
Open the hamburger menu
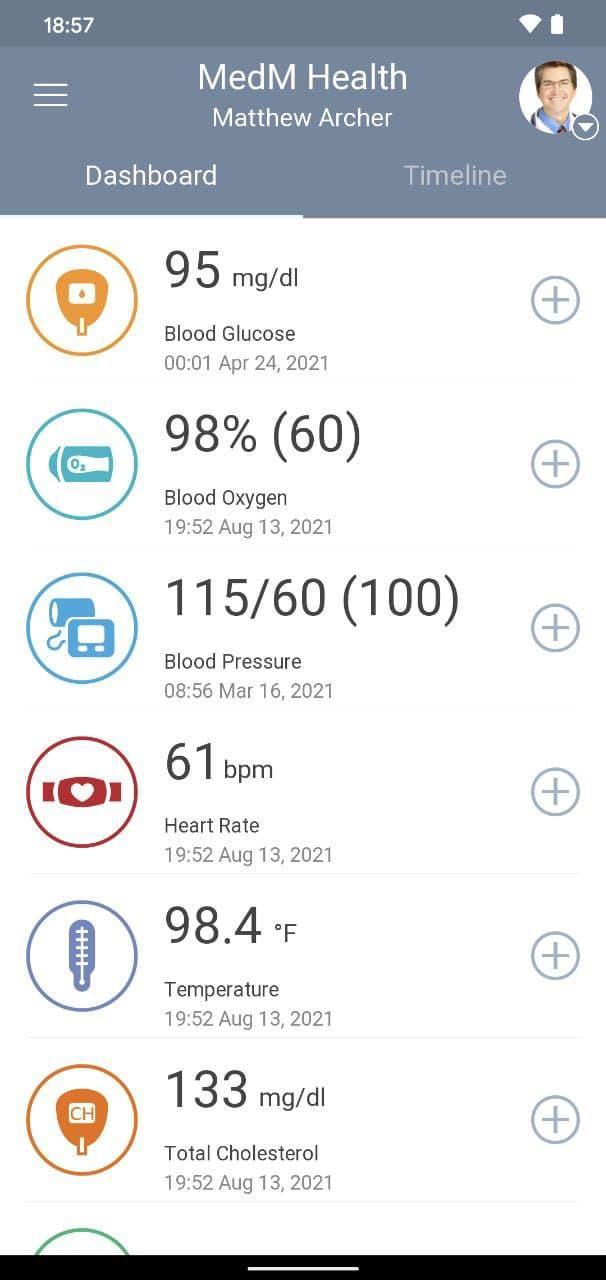click(x=50, y=95)
